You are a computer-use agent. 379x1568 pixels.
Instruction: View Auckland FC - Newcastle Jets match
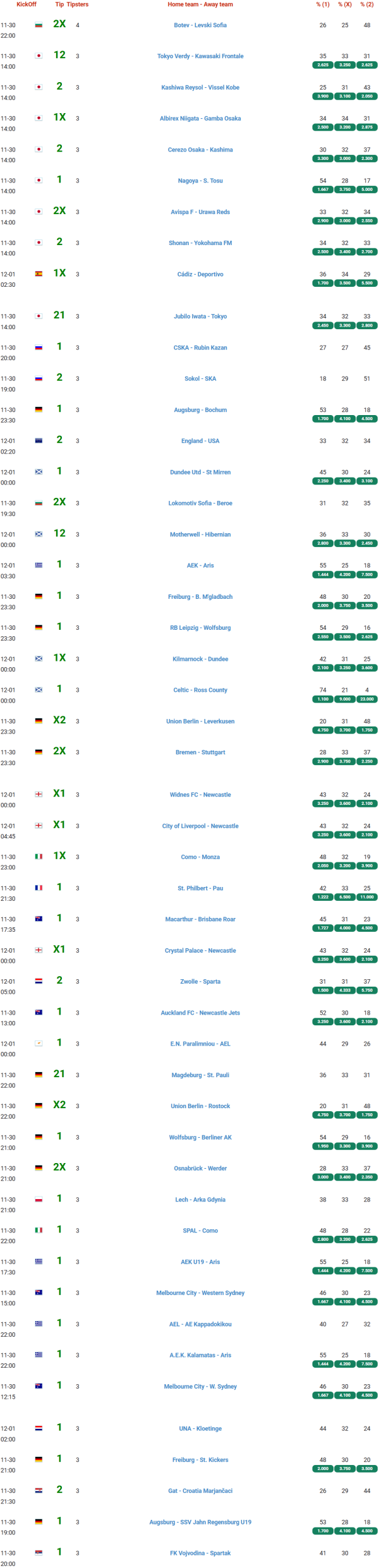click(200, 1013)
